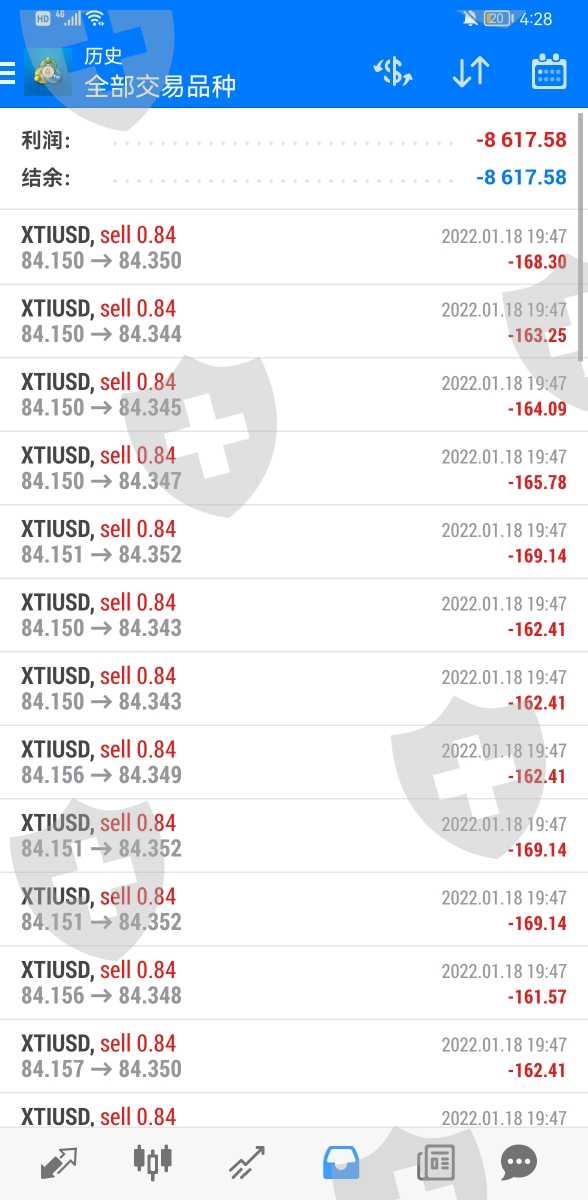Expand the trade with loss -168.30

tap(294, 248)
